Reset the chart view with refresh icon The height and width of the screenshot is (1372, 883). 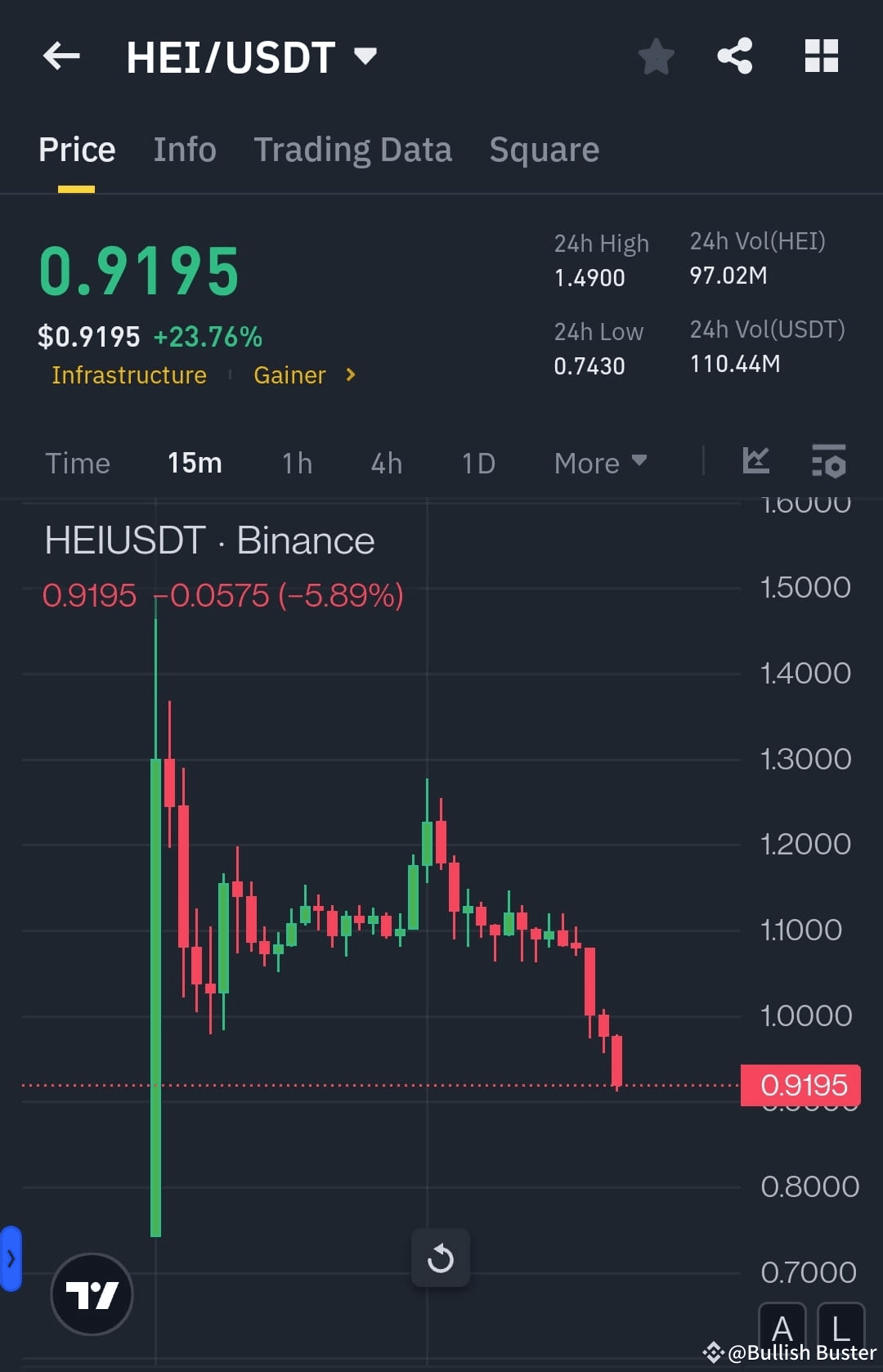coord(441,1258)
